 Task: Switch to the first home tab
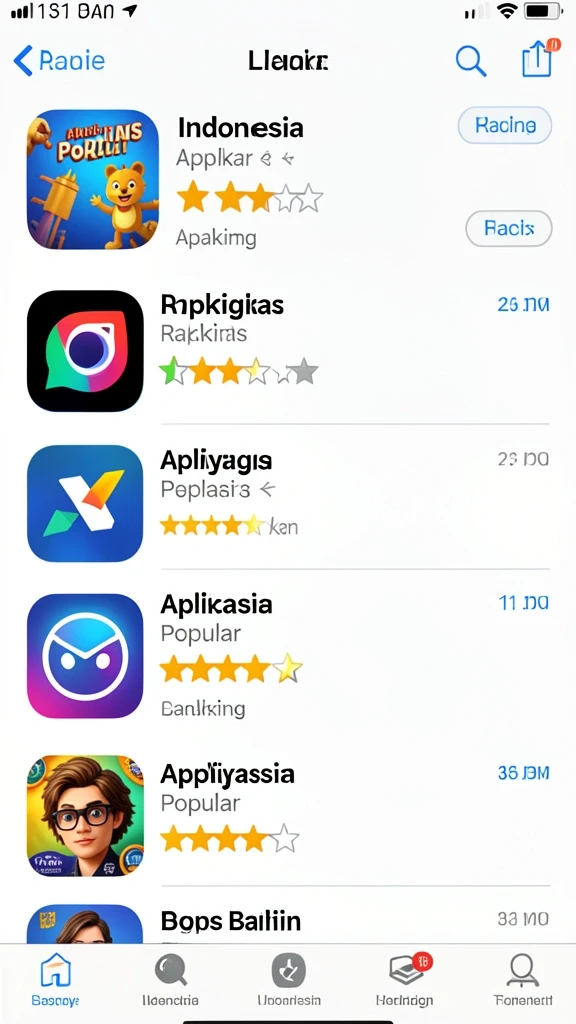[56, 978]
